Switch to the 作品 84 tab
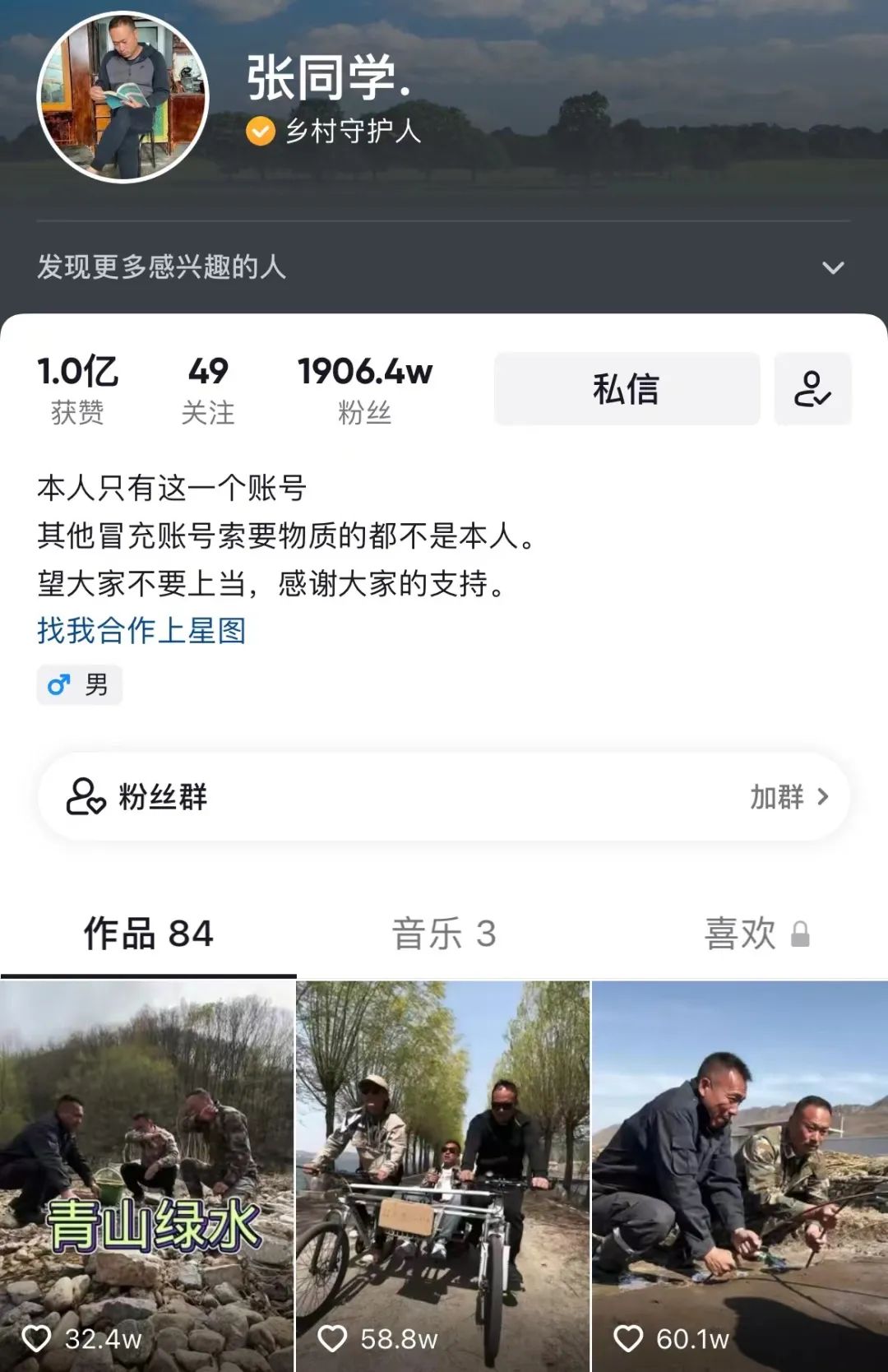The height and width of the screenshot is (1372, 888). (x=148, y=934)
